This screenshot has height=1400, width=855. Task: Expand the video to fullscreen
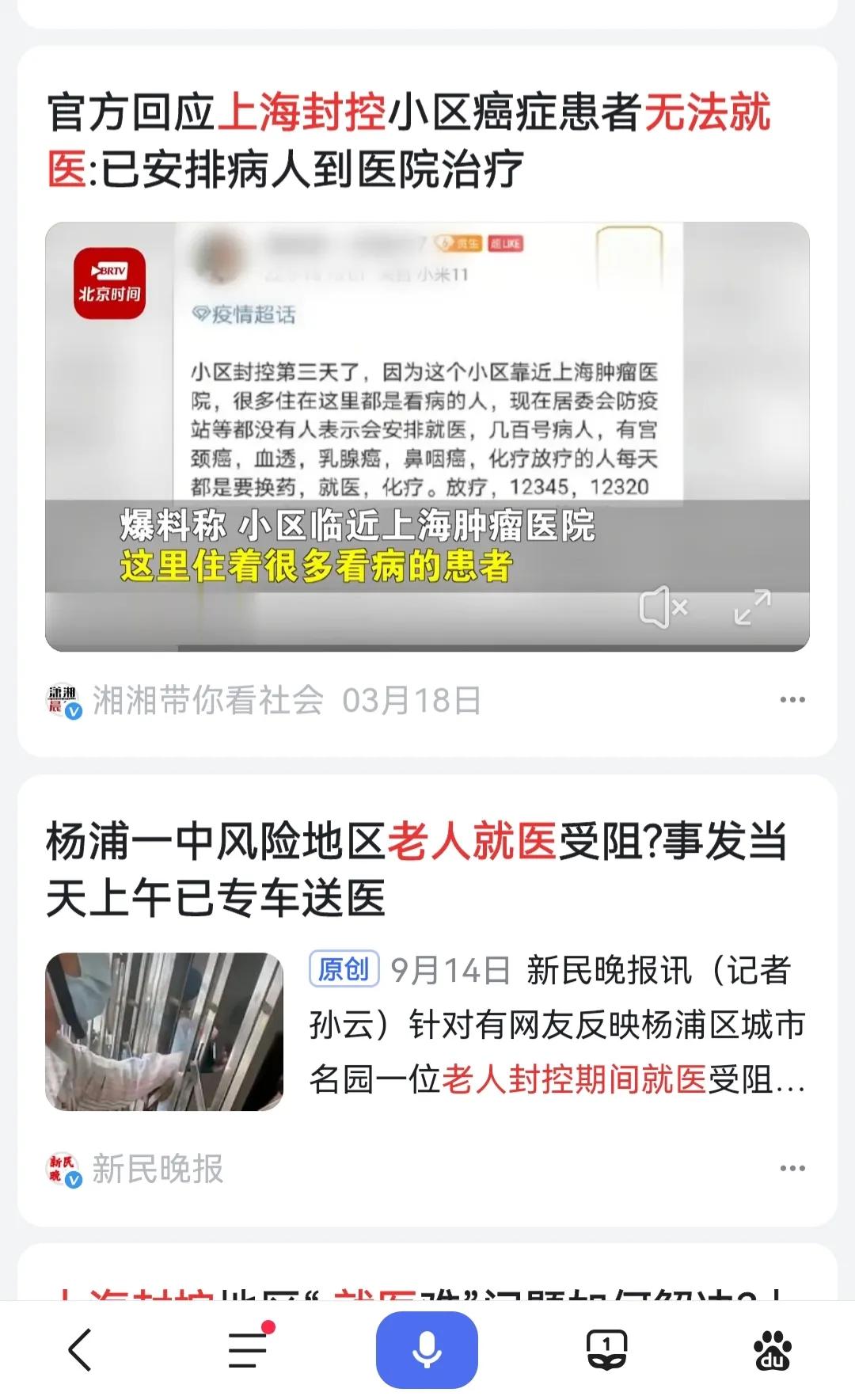pos(753,607)
